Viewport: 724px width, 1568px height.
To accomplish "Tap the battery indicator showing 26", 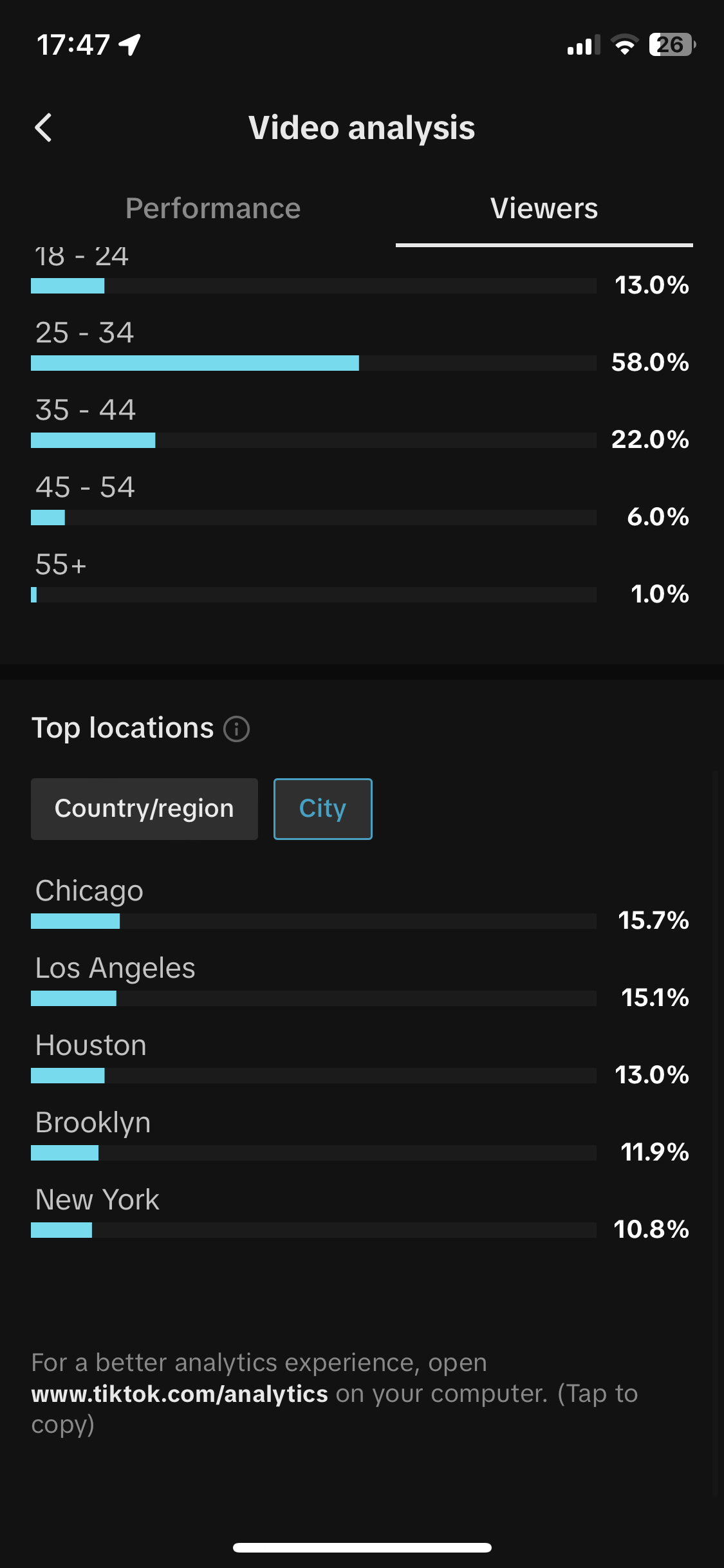I will tap(672, 44).
